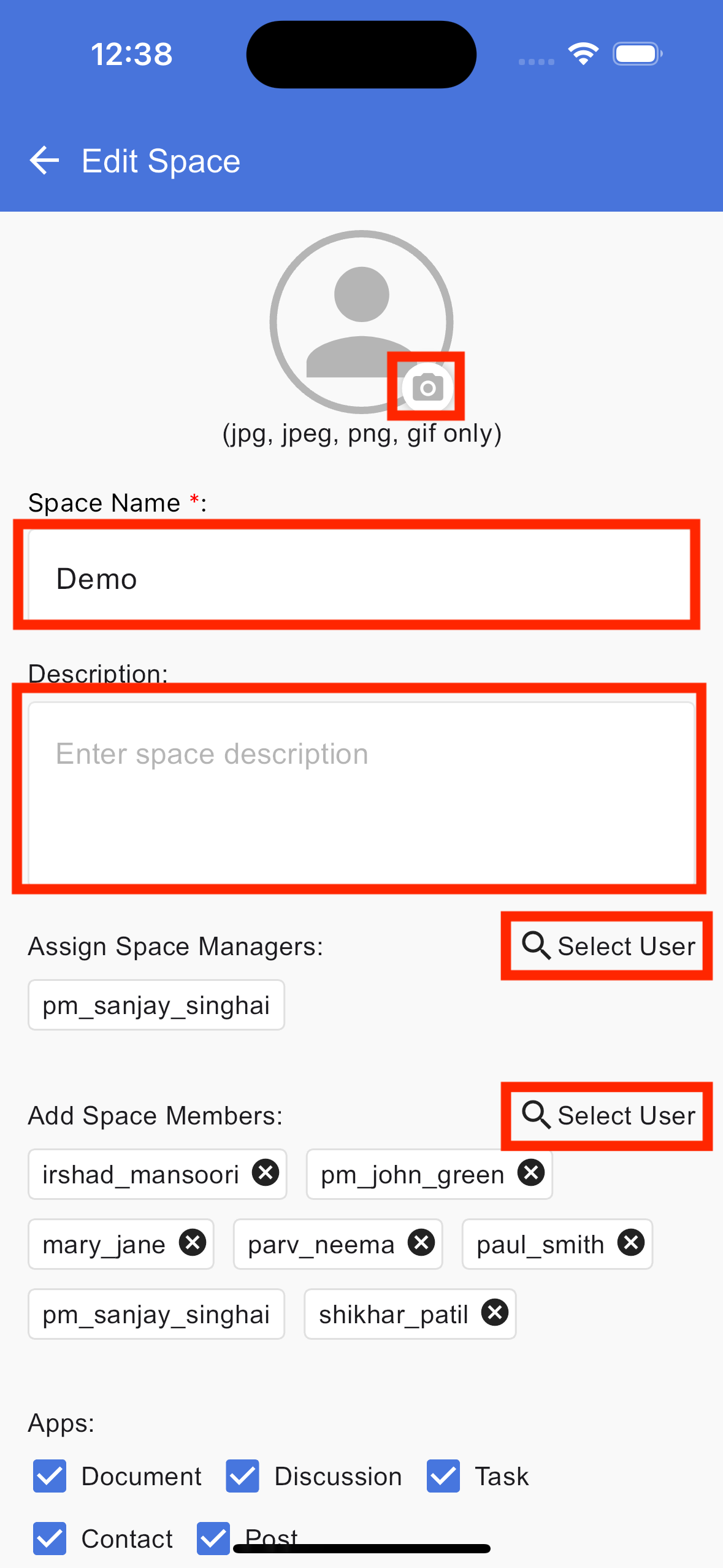The image size is (723, 1568).
Task: Focus the space description field
Action: click(x=361, y=792)
